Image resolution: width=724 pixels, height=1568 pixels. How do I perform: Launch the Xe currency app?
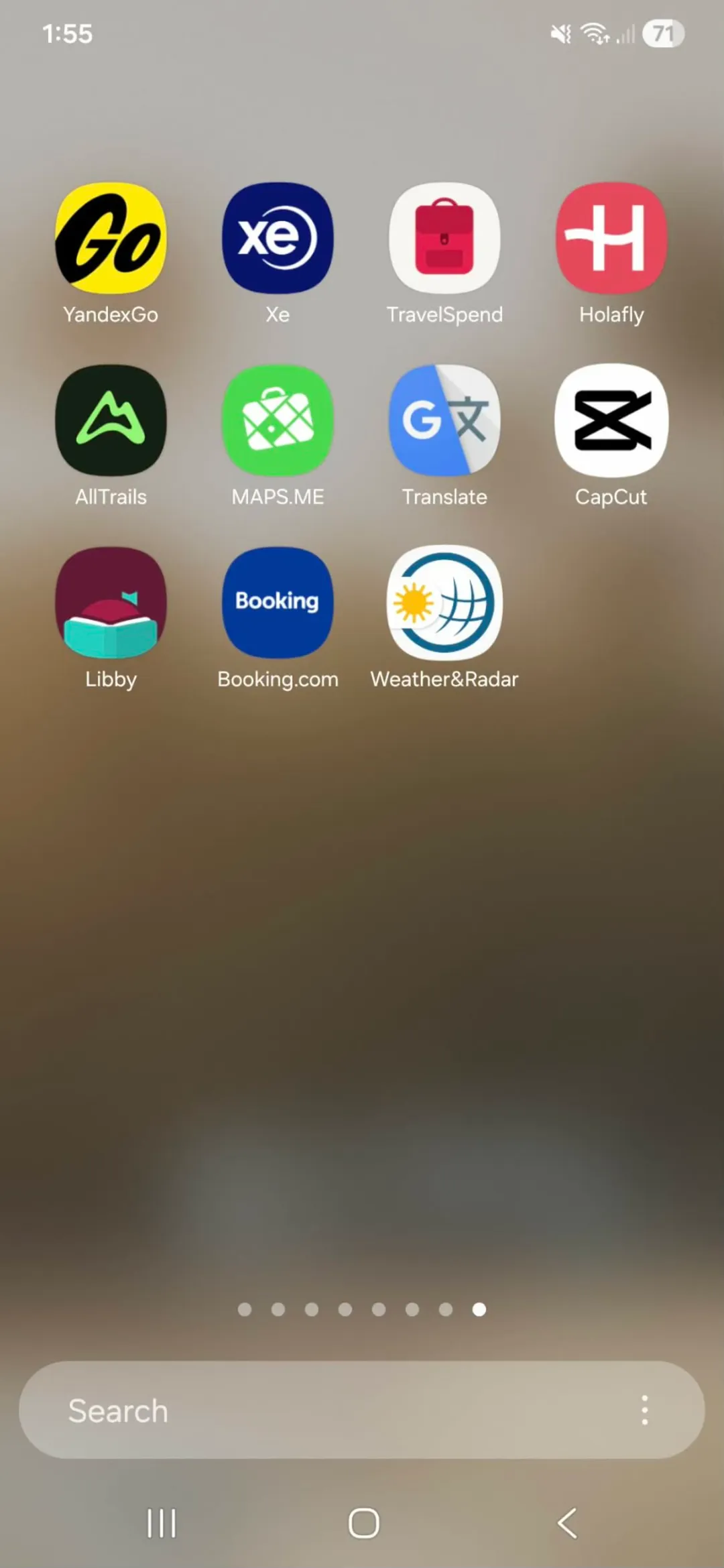click(278, 238)
